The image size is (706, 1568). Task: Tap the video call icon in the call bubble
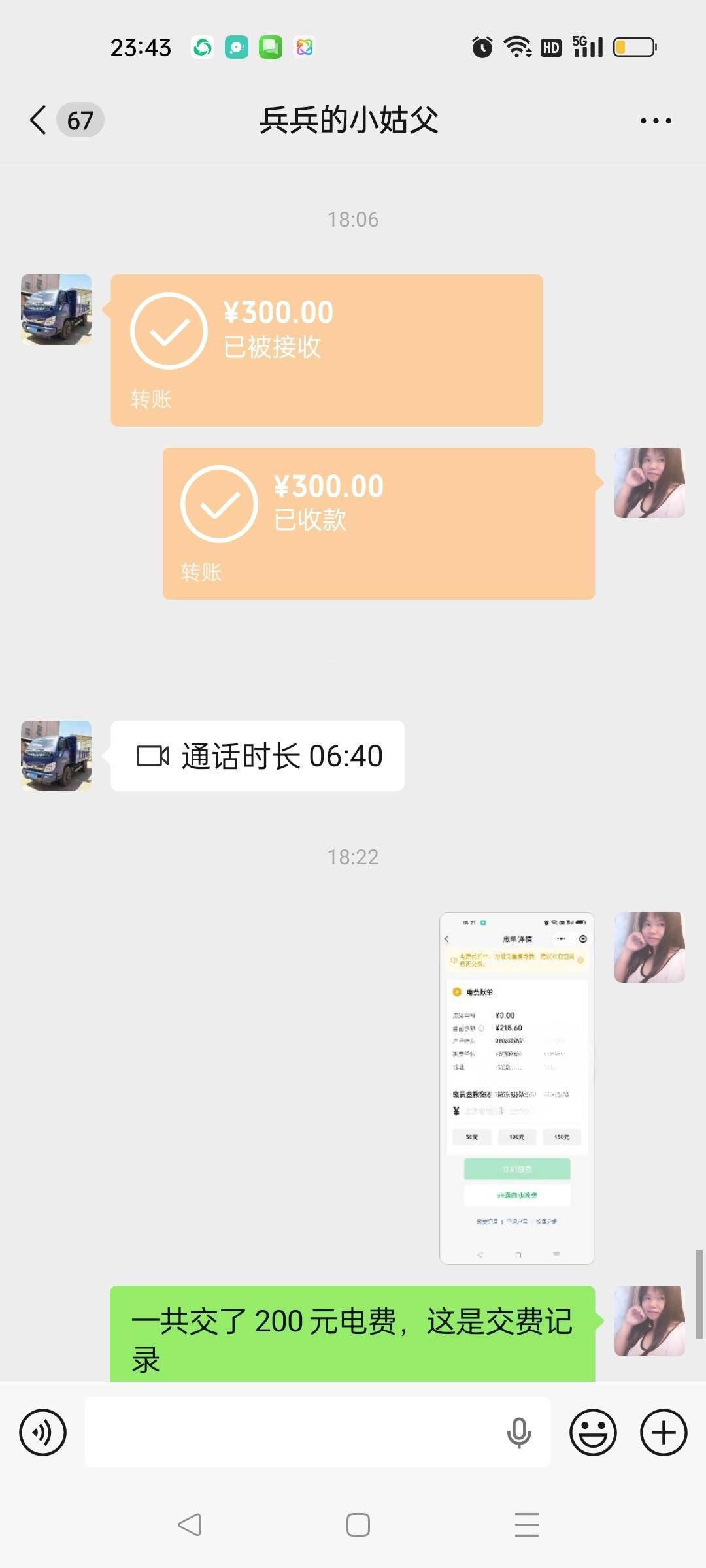pos(152,756)
